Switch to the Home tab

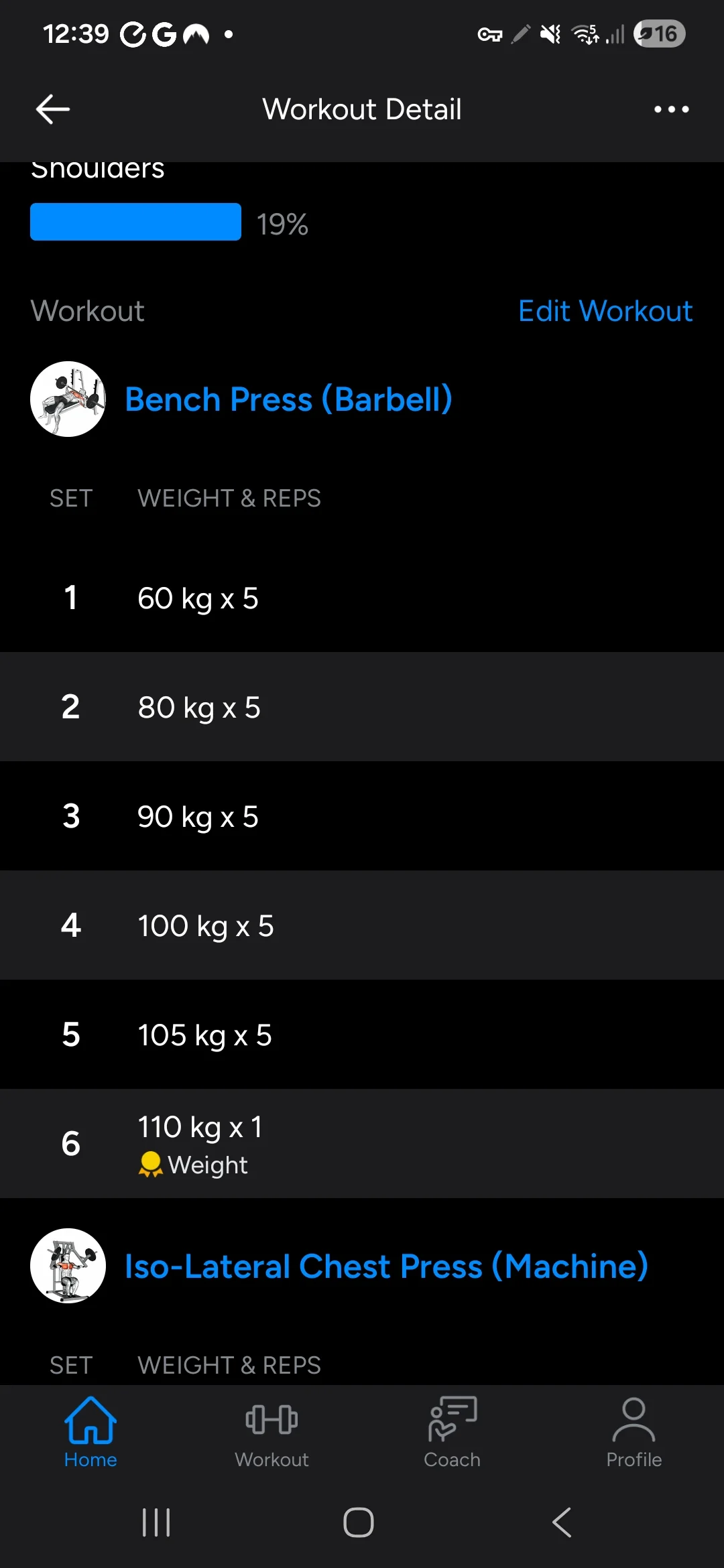[x=90, y=1433]
